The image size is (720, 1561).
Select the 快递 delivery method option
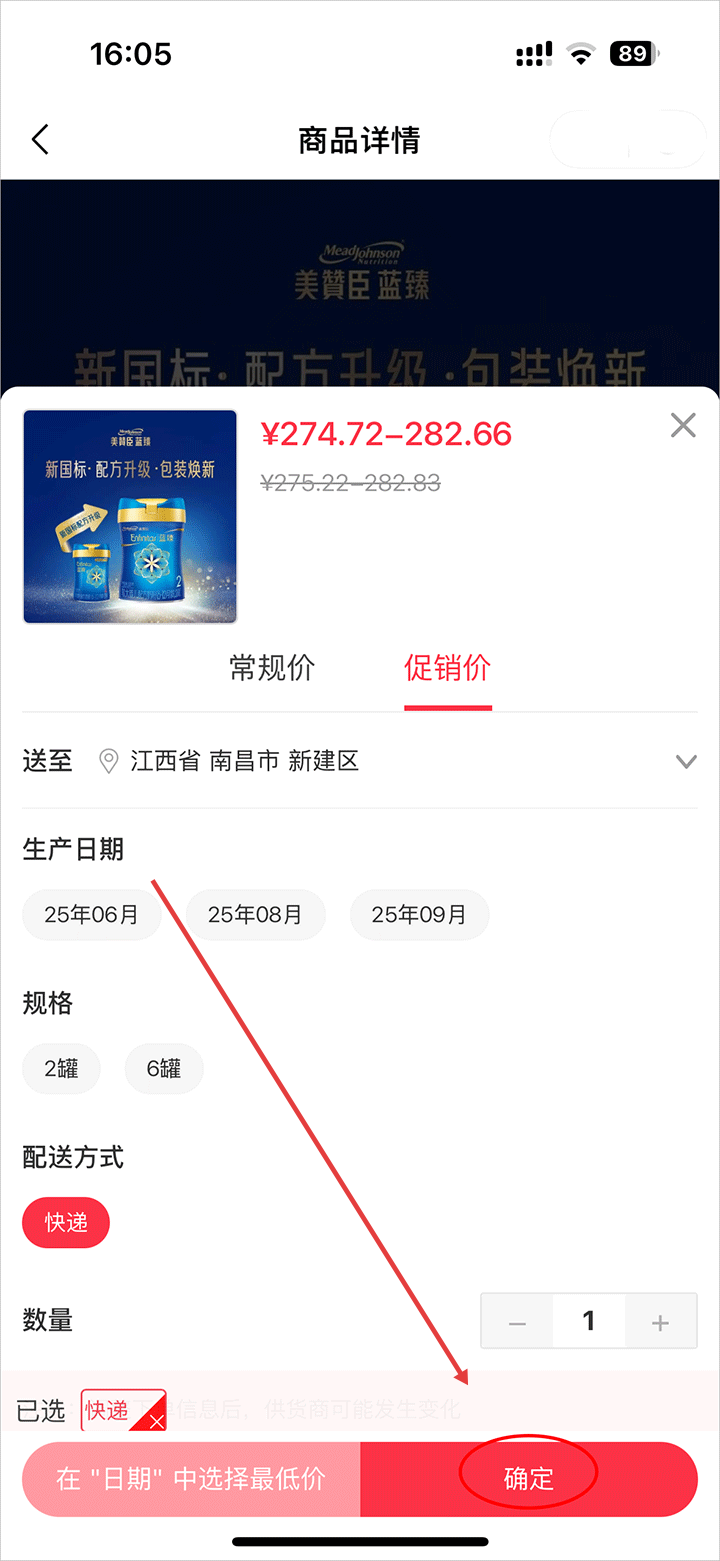point(65,1222)
